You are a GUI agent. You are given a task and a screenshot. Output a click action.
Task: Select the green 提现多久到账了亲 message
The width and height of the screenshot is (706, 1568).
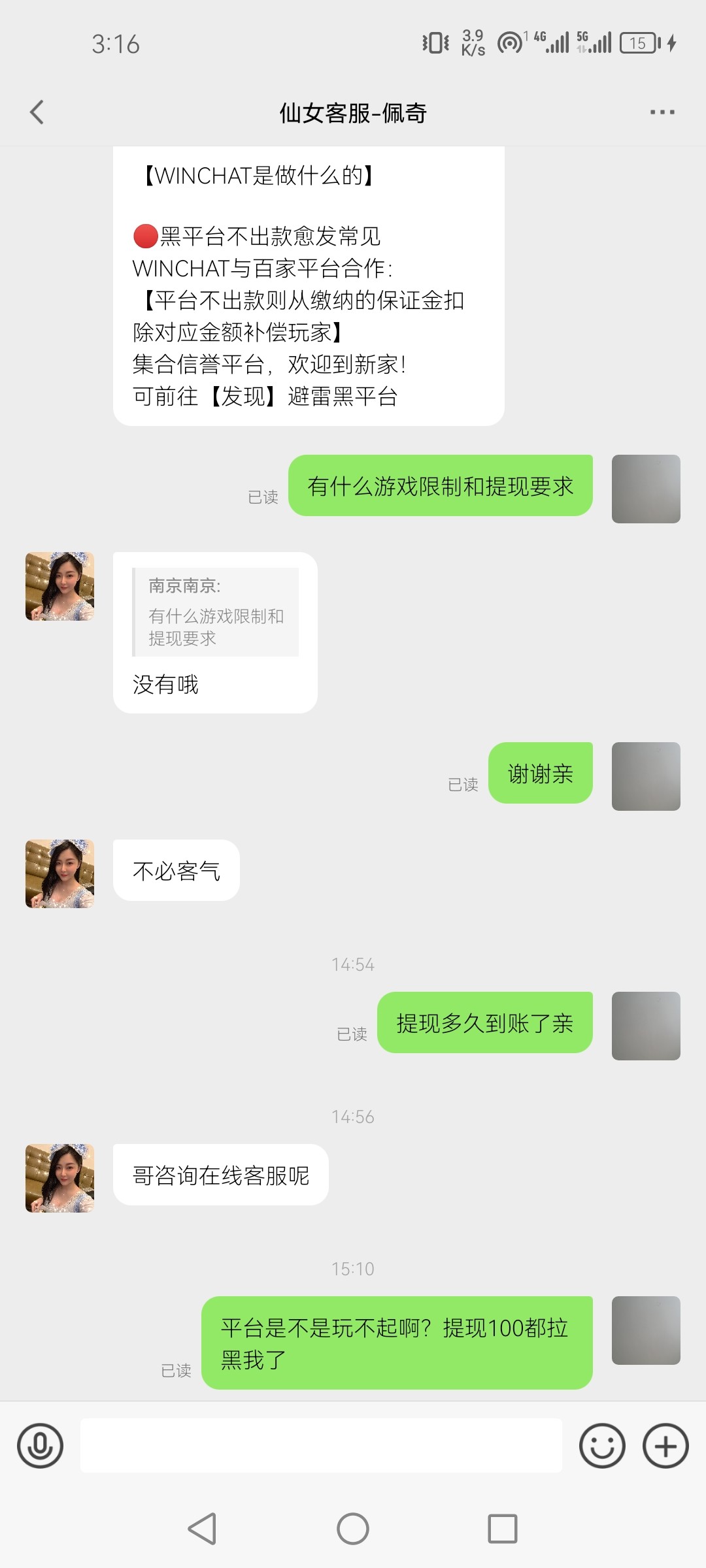484,1024
